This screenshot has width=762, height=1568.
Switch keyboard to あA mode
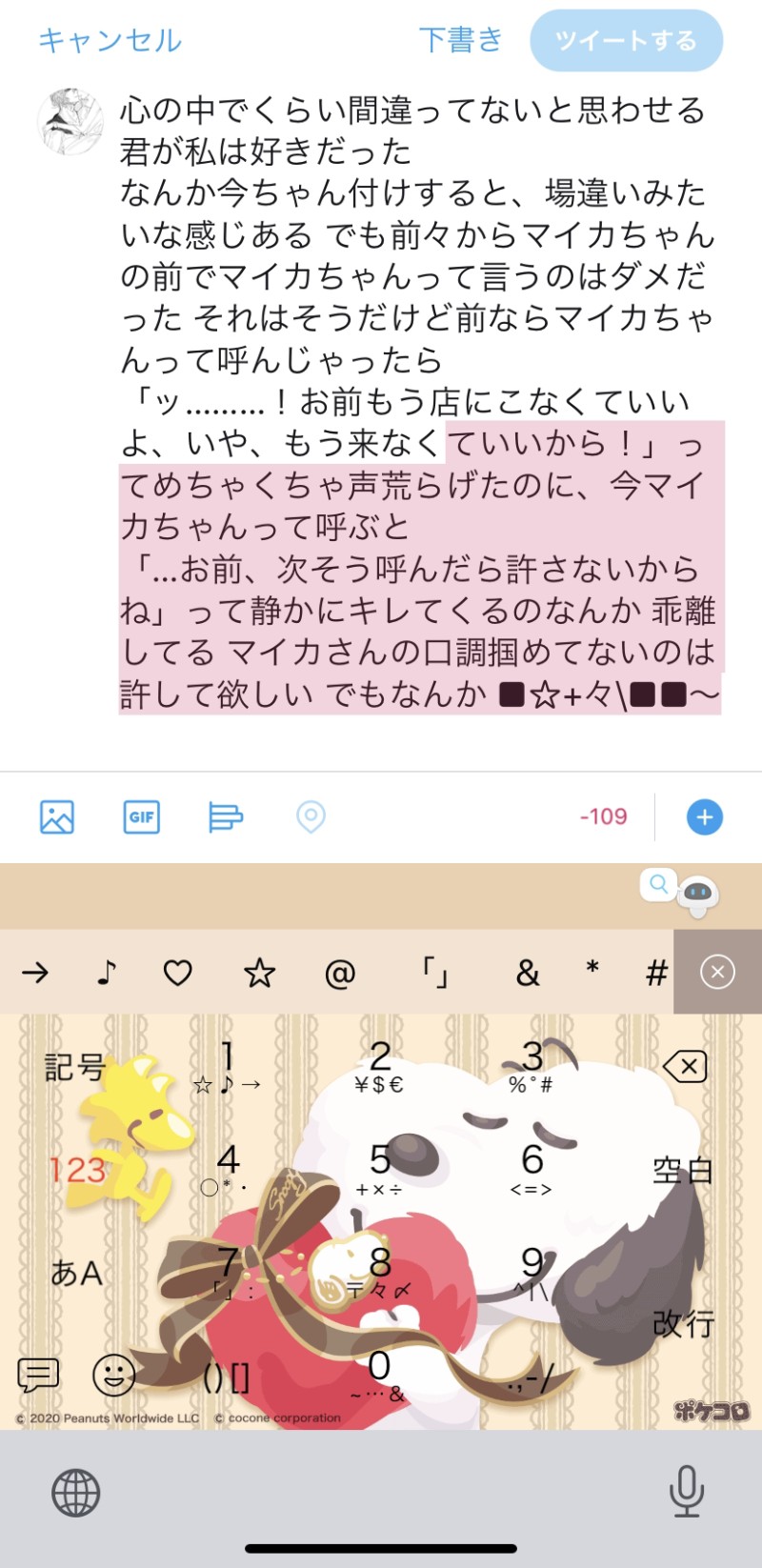(x=75, y=1273)
